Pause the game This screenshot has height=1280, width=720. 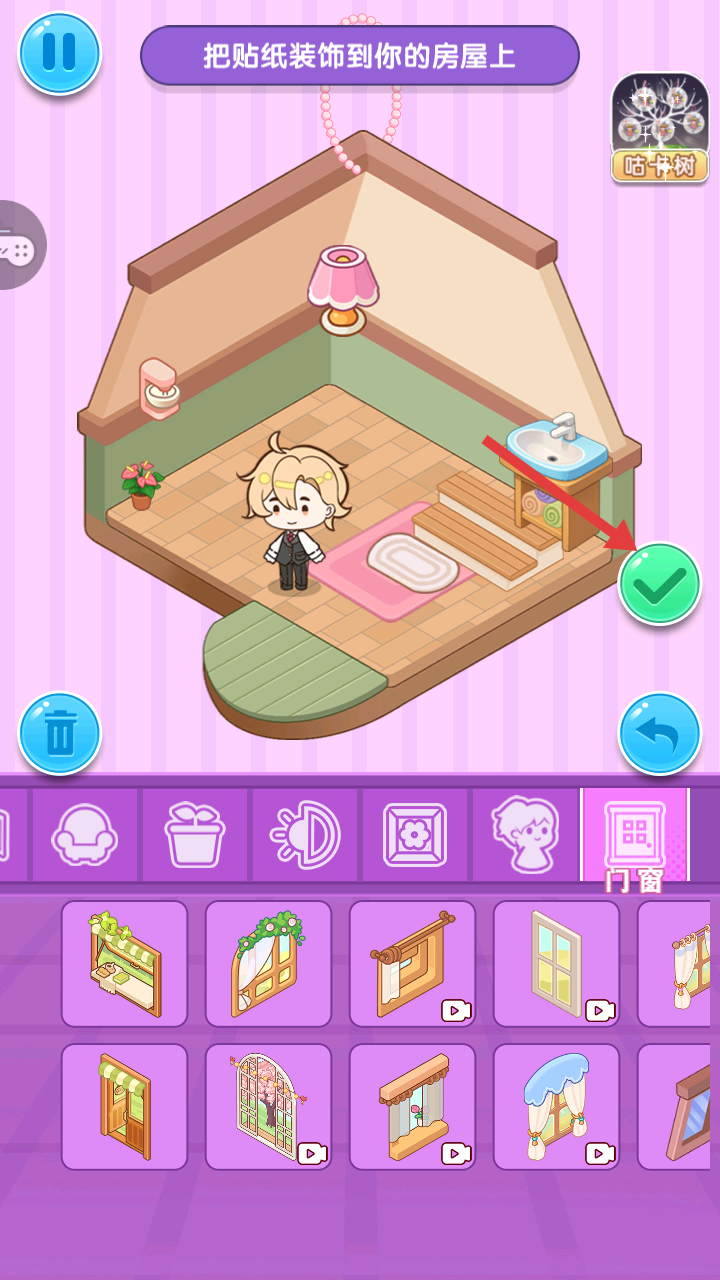click(60, 52)
